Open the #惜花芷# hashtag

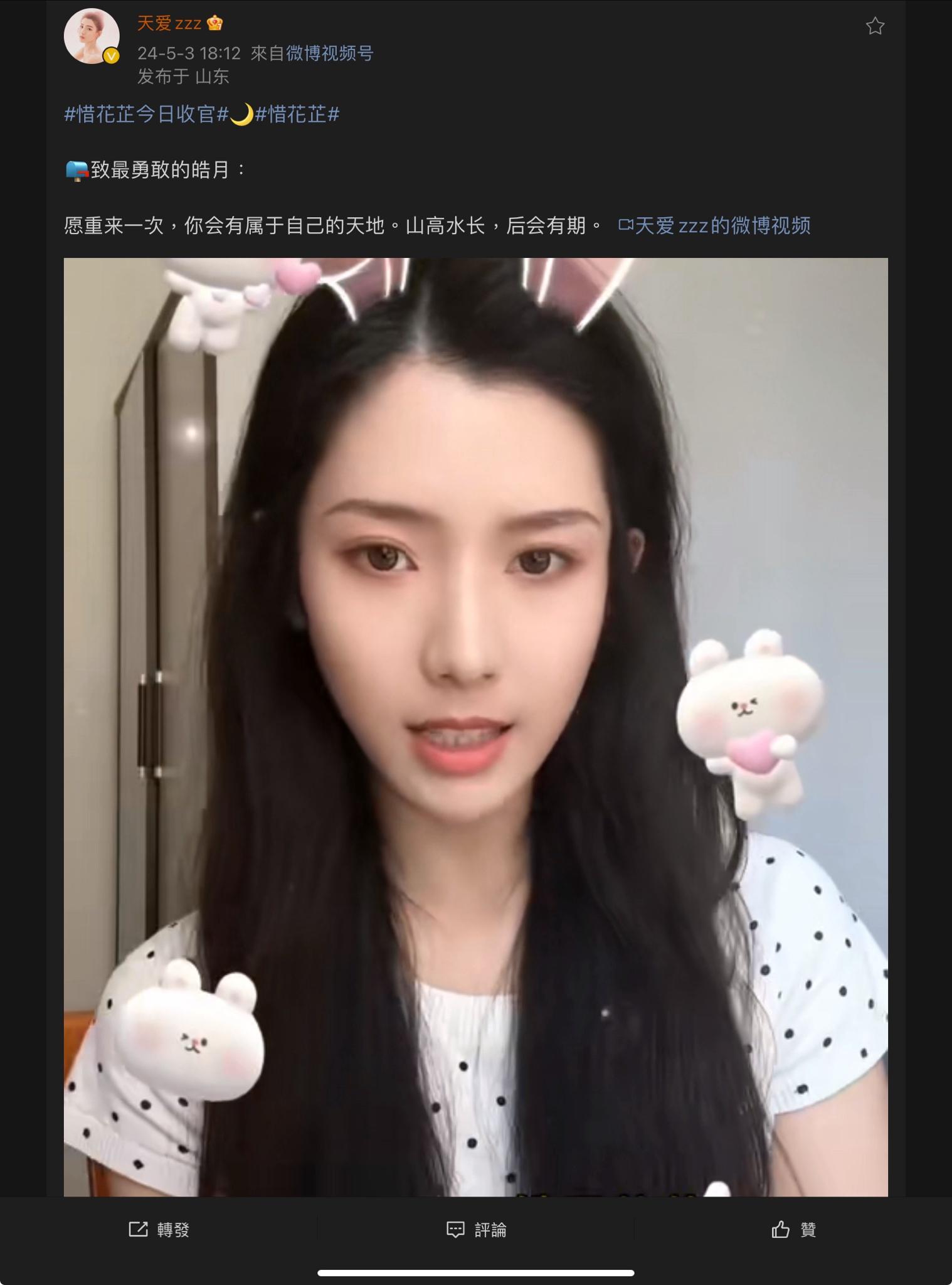tap(297, 114)
